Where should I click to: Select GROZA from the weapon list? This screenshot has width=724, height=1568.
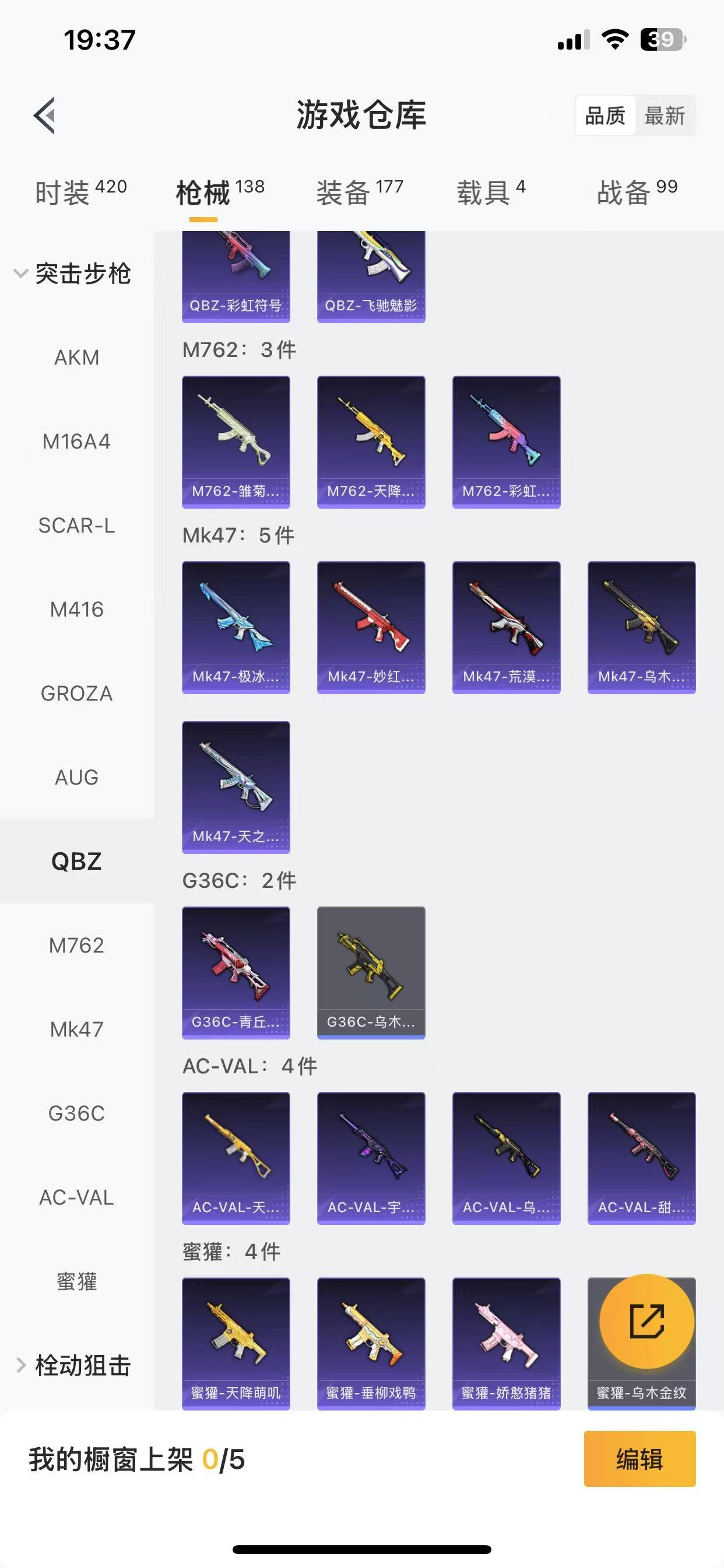(x=77, y=694)
